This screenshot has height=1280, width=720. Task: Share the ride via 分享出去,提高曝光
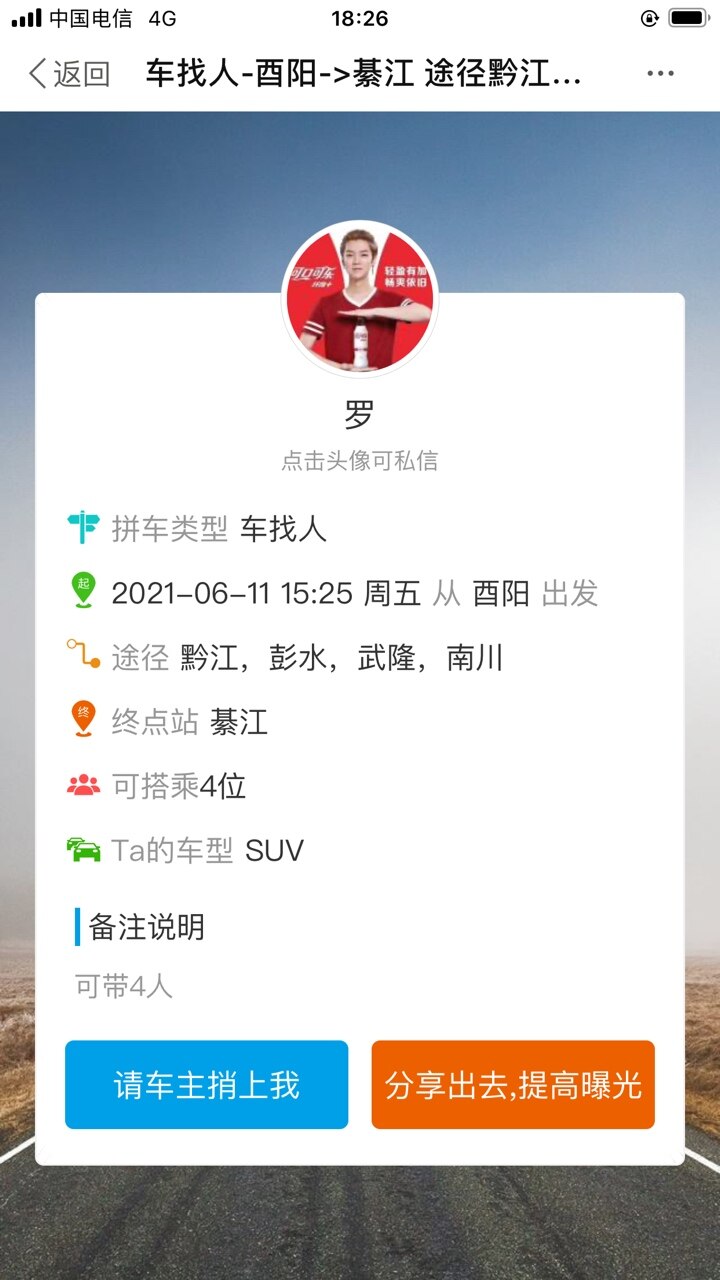pyautogui.click(x=513, y=1085)
